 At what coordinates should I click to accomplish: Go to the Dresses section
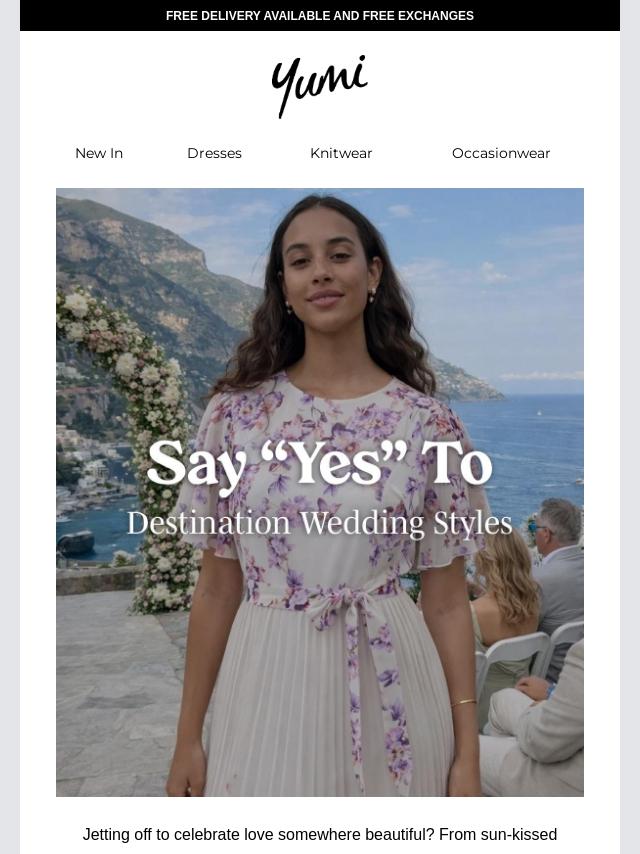pyautogui.click(x=214, y=153)
